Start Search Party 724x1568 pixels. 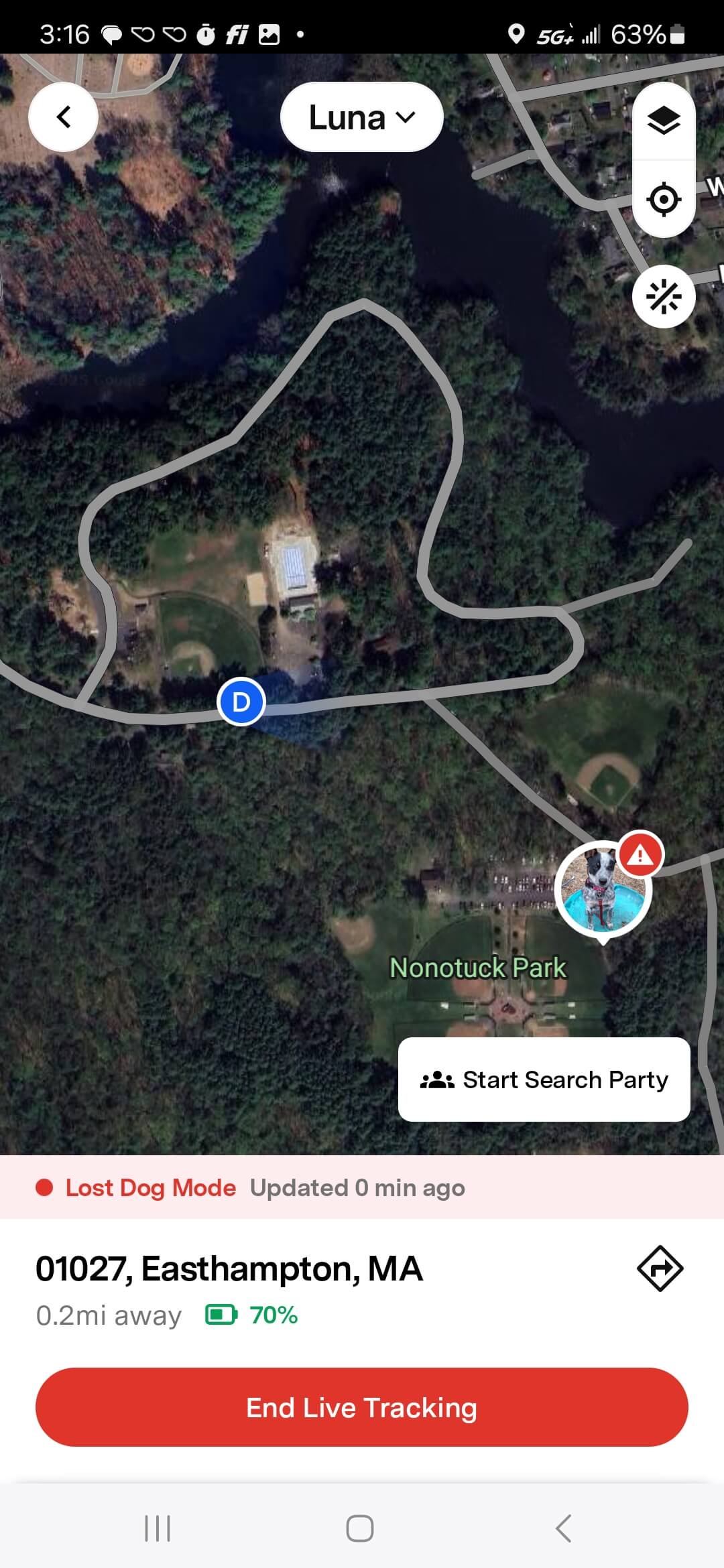pyautogui.click(x=544, y=1080)
